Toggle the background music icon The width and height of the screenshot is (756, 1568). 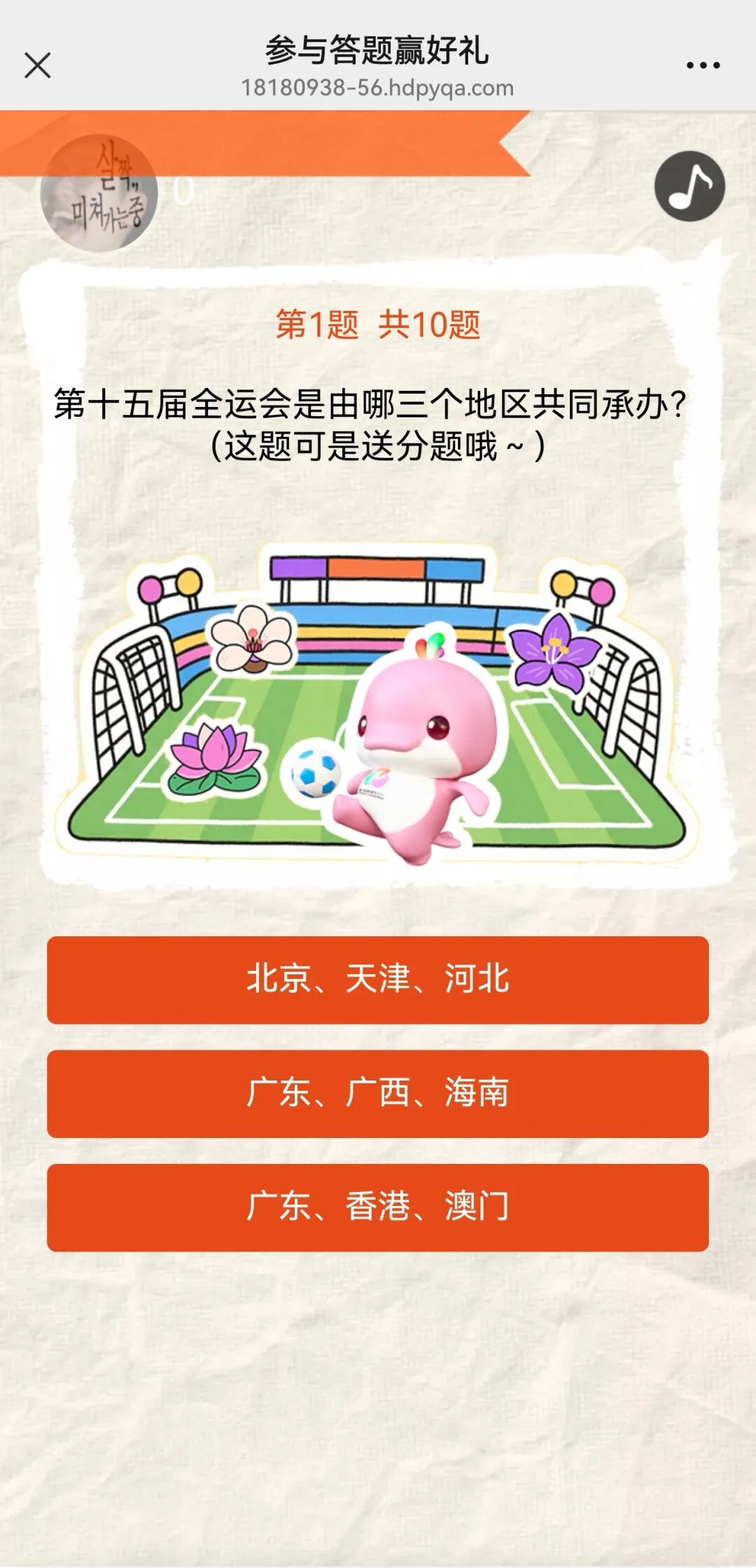(689, 186)
